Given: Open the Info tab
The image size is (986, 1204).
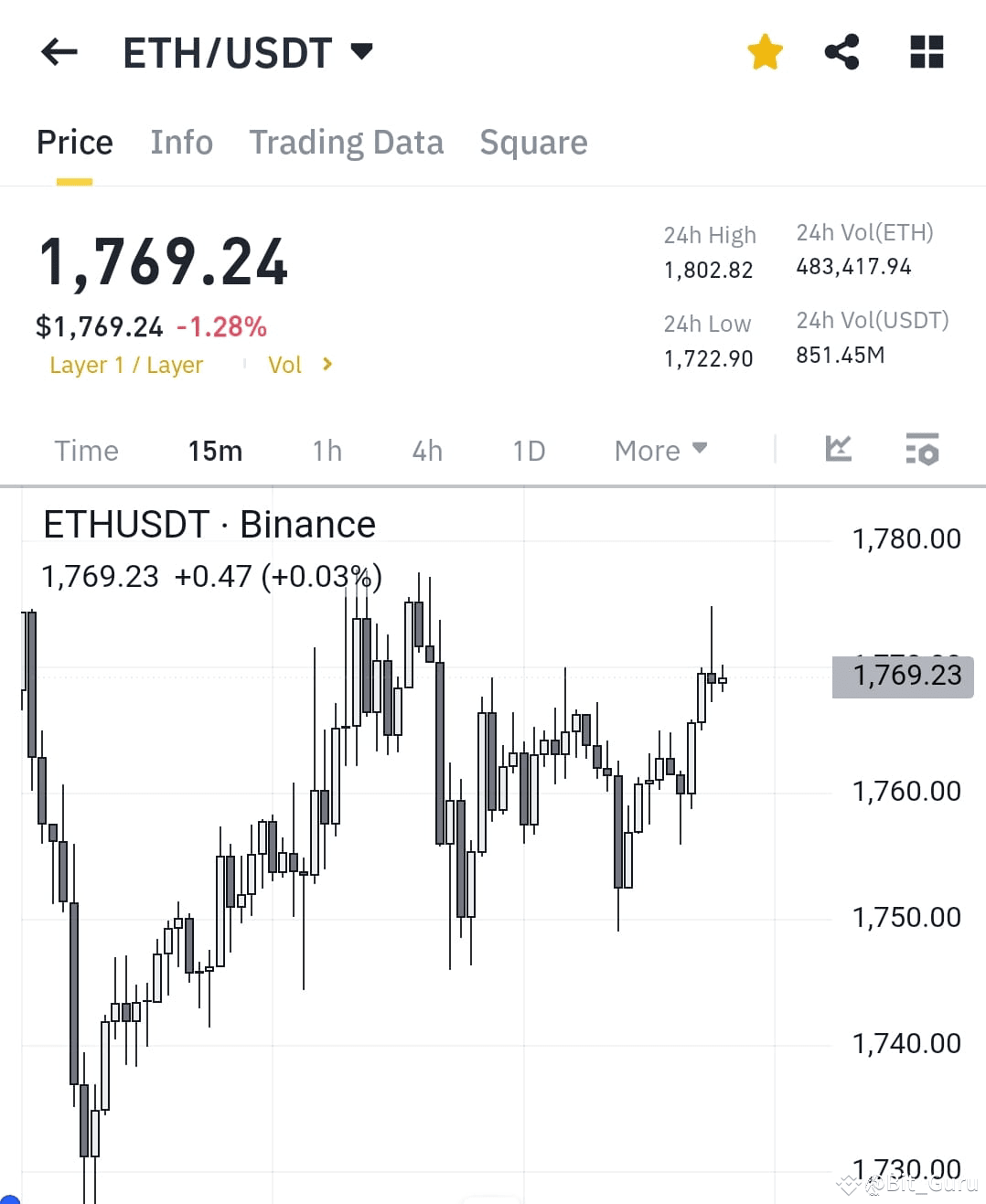Looking at the screenshot, I should [x=181, y=142].
